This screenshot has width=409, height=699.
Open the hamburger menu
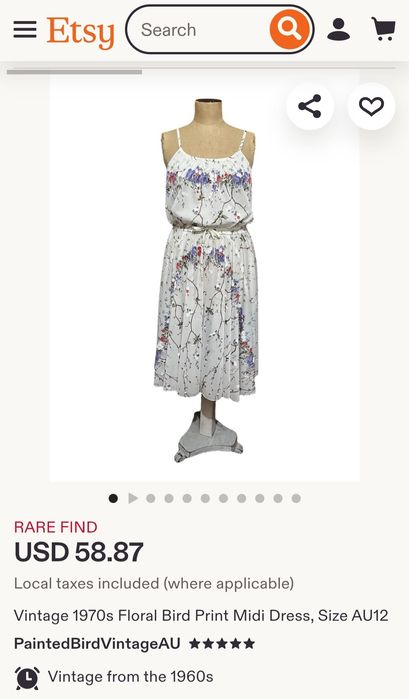pos(25,30)
